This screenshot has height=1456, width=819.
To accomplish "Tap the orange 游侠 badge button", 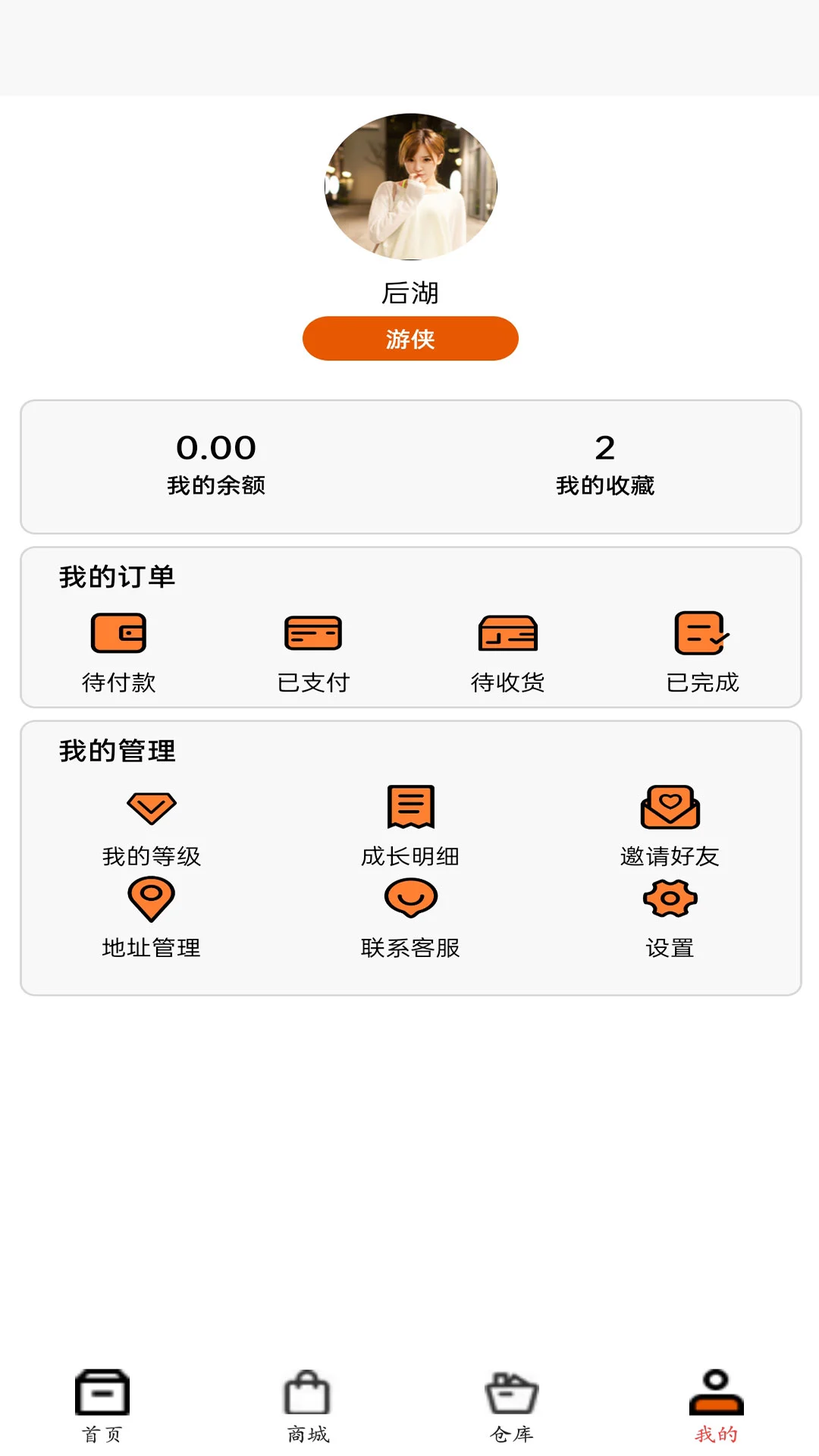I will [409, 340].
